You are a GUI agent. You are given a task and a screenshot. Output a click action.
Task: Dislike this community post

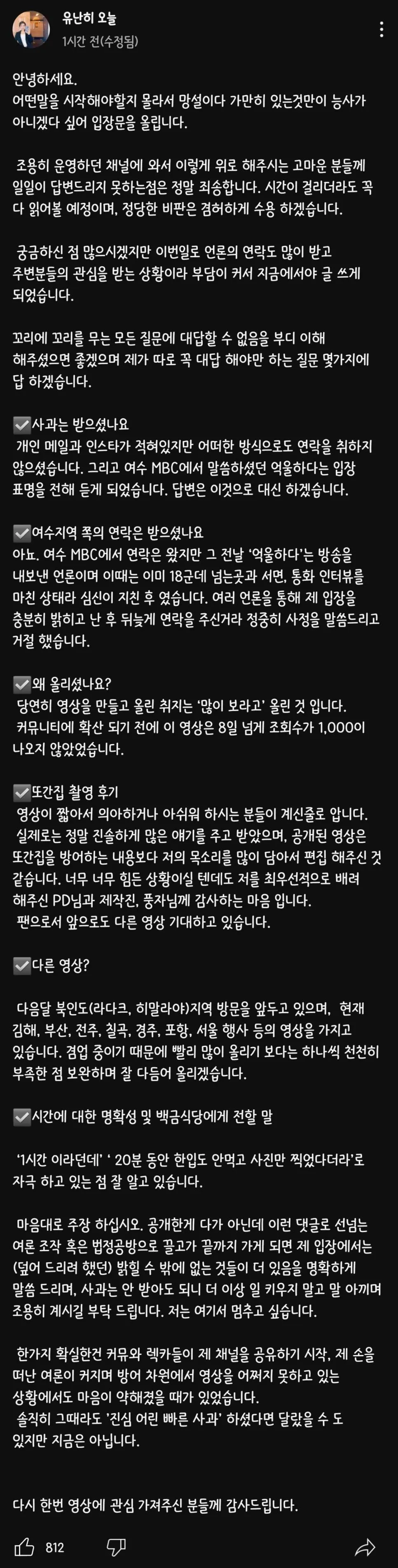pyautogui.click(x=116, y=1547)
